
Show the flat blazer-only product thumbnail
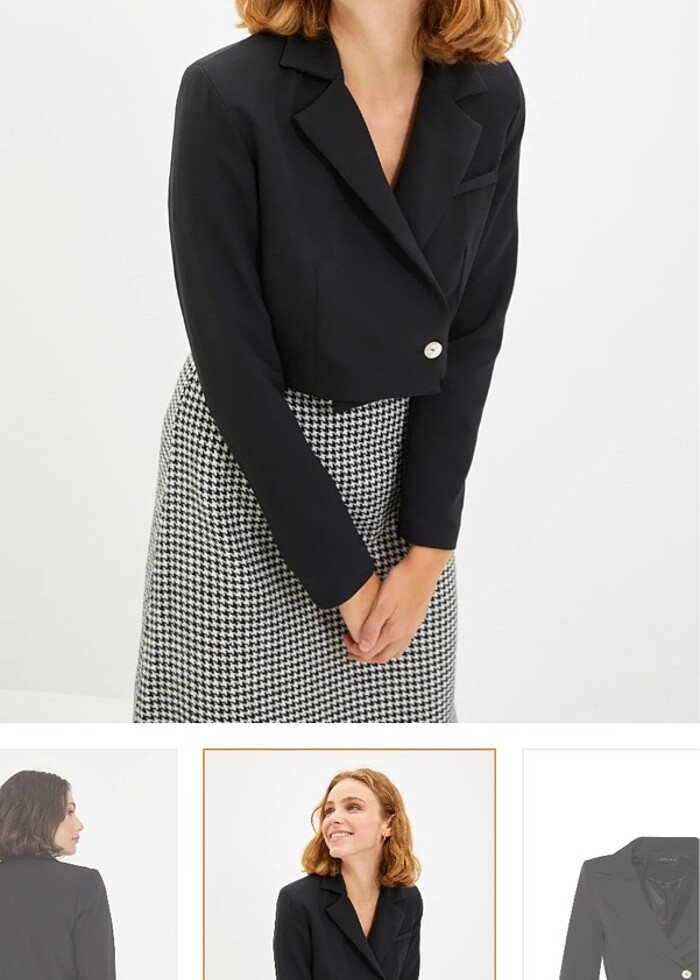(612, 865)
